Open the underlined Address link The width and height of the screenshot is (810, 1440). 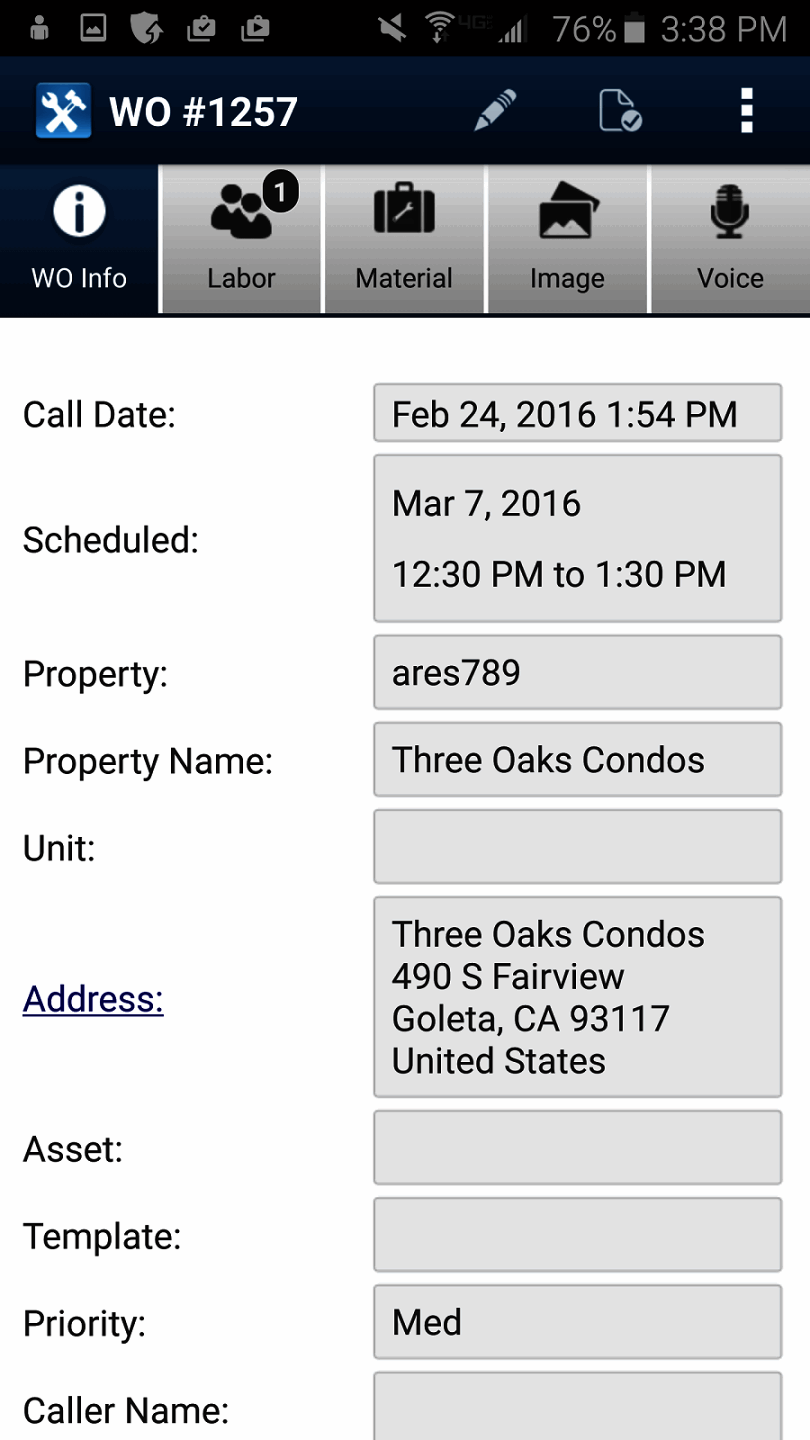pyautogui.click(x=93, y=999)
